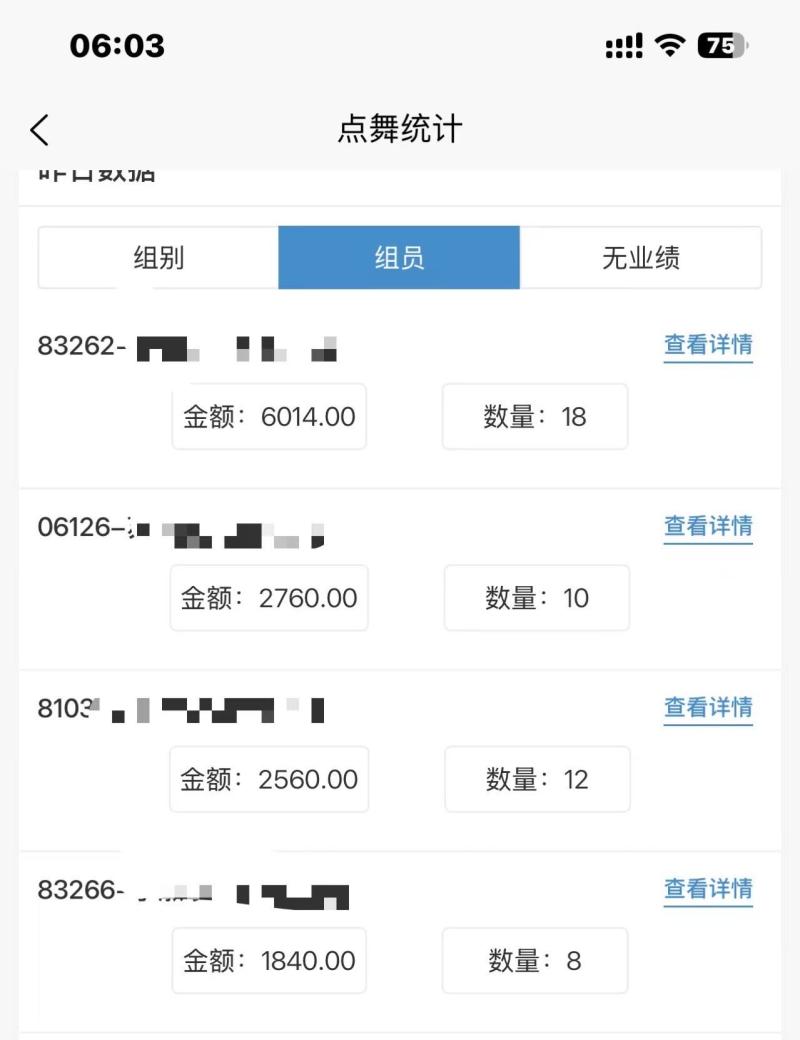Show 查看详情 for member 83266
Image resolution: width=800 pixels, height=1040 pixels.
[708, 888]
